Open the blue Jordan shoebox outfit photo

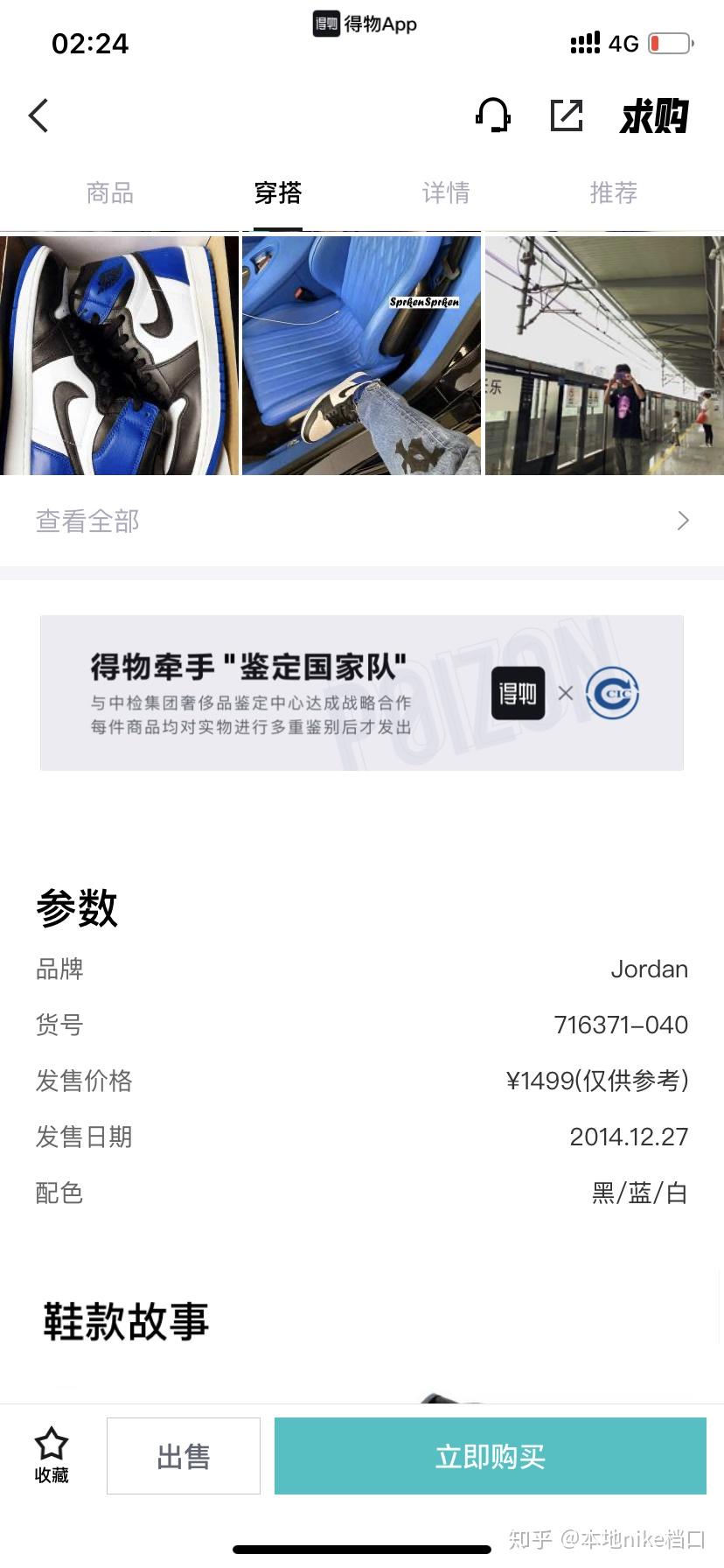pyautogui.click(x=119, y=355)
